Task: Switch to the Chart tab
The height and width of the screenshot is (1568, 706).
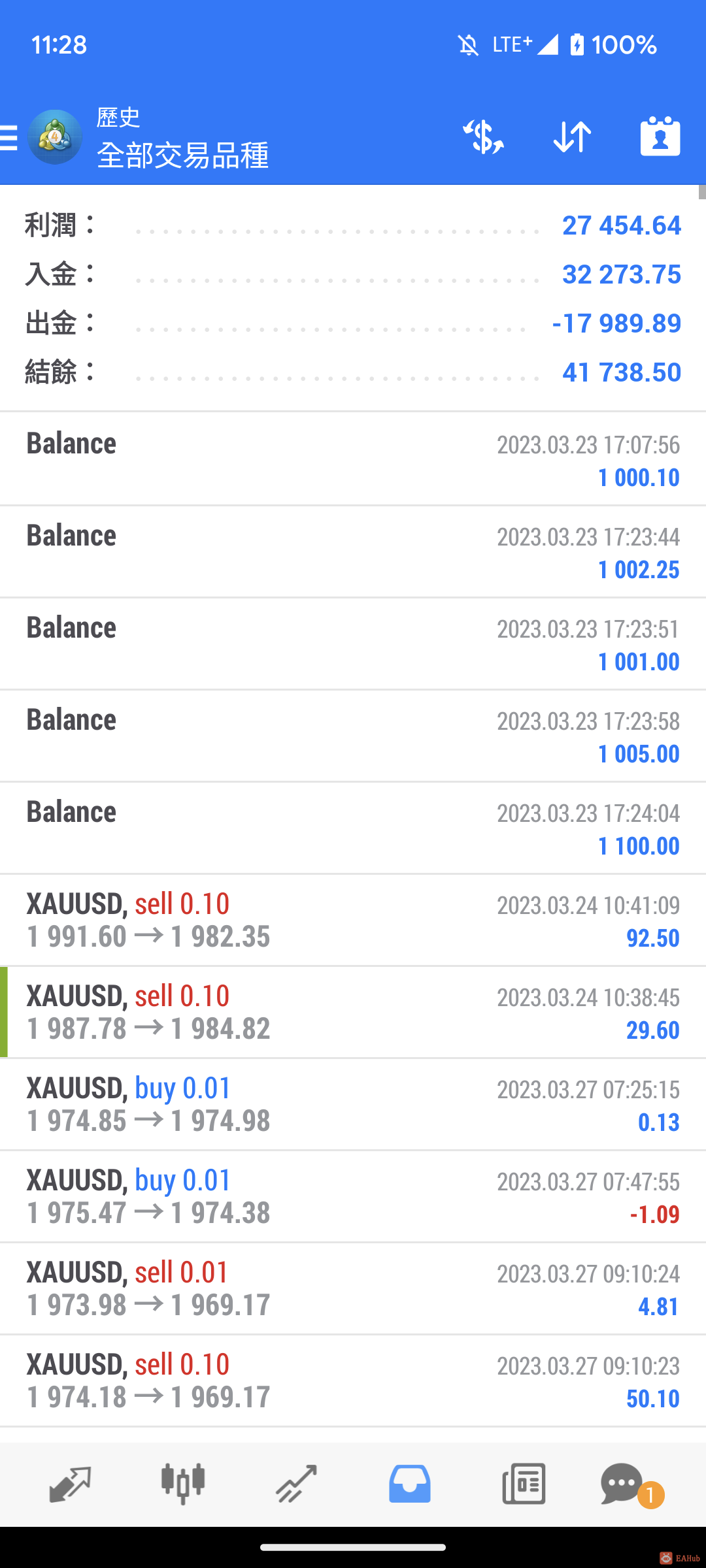Action: tap(183, 1484)
